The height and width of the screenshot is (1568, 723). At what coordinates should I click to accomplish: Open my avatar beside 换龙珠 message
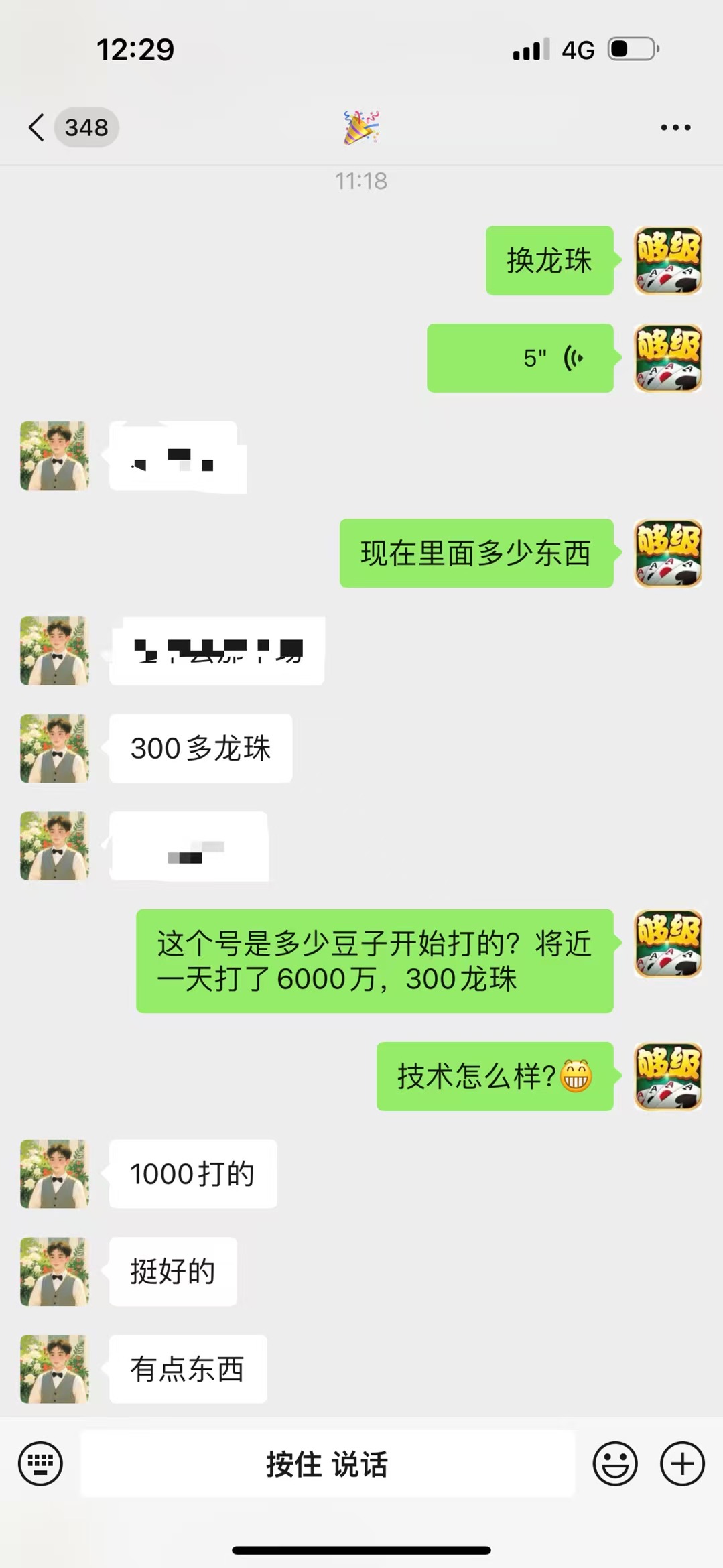pyautogui.click(x=667, y=261)
